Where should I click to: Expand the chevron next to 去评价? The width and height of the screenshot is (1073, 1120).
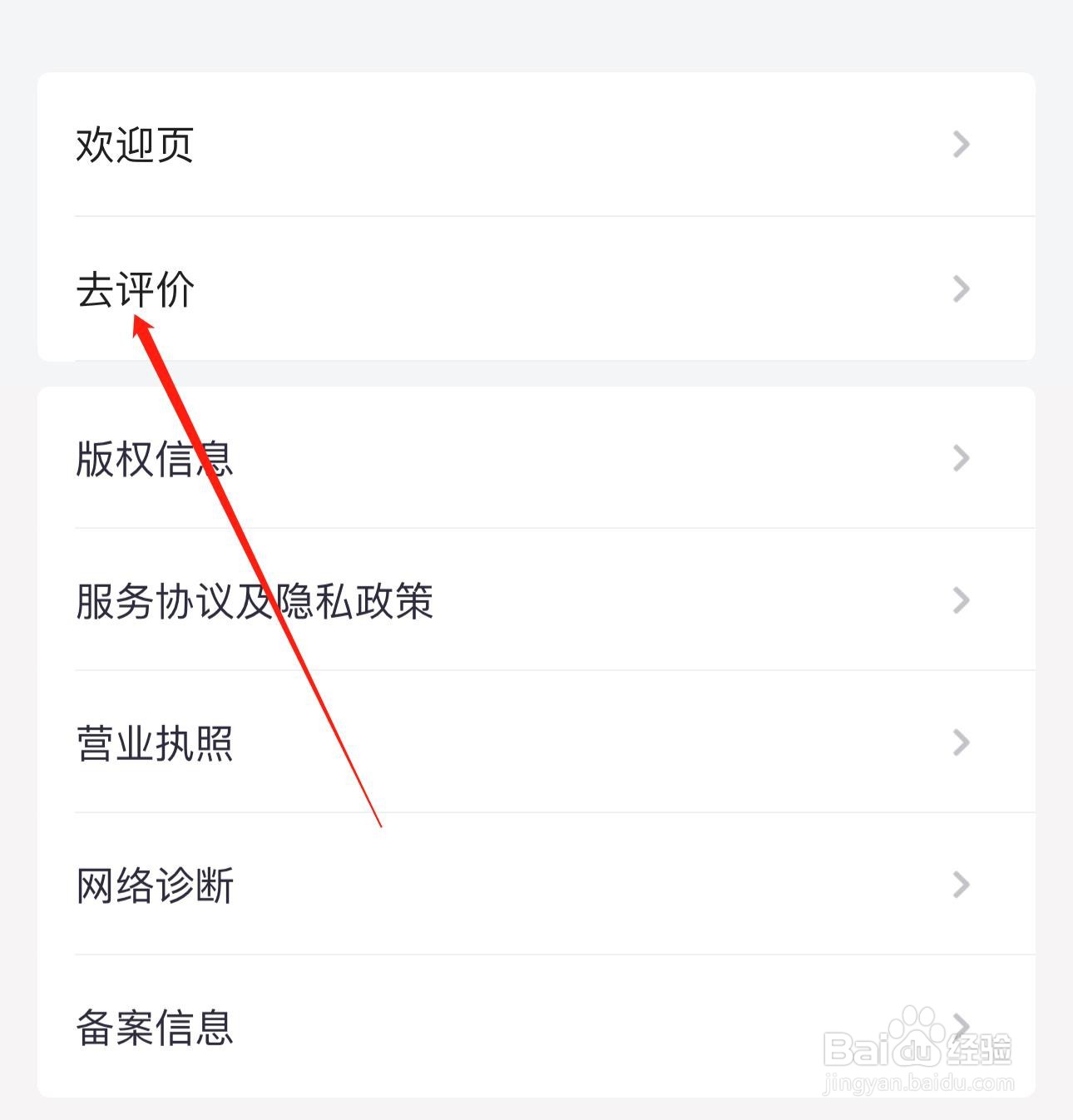coord(961,289)
